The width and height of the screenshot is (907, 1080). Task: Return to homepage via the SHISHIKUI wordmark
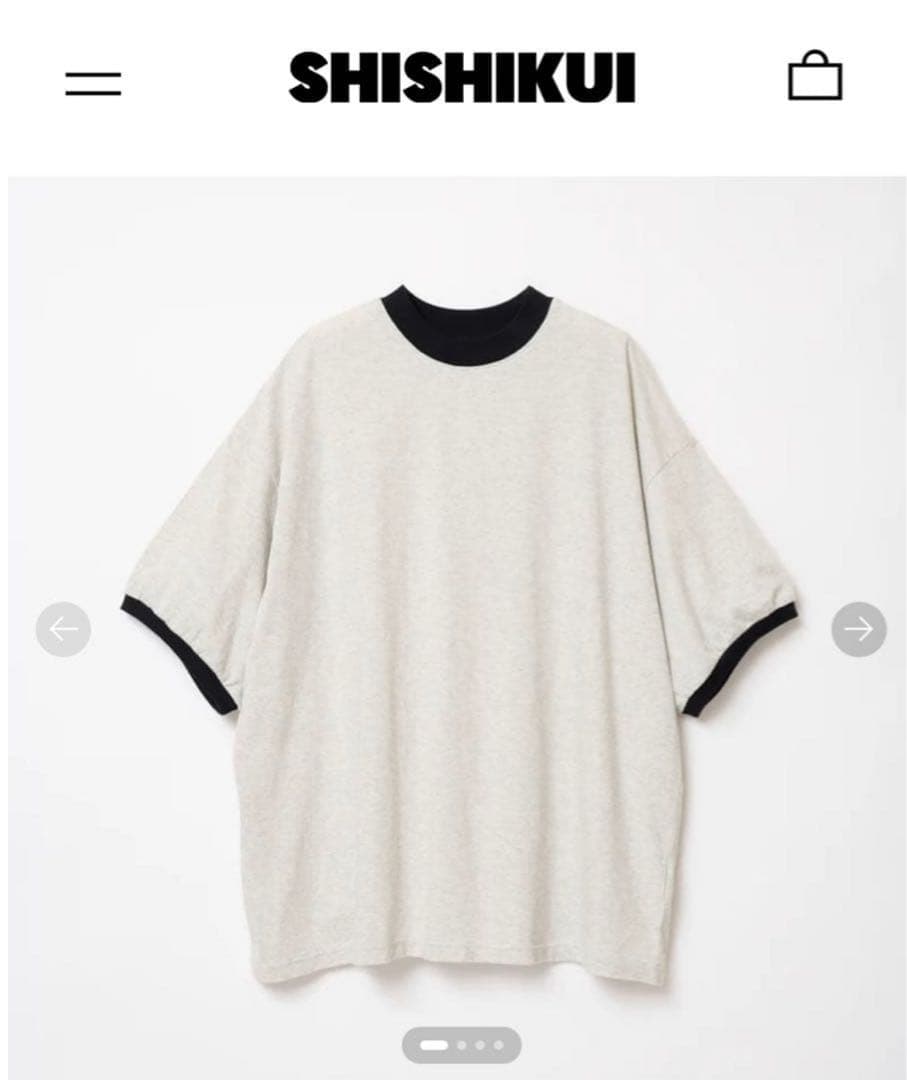pyautogui.click(x=460, y=78)
